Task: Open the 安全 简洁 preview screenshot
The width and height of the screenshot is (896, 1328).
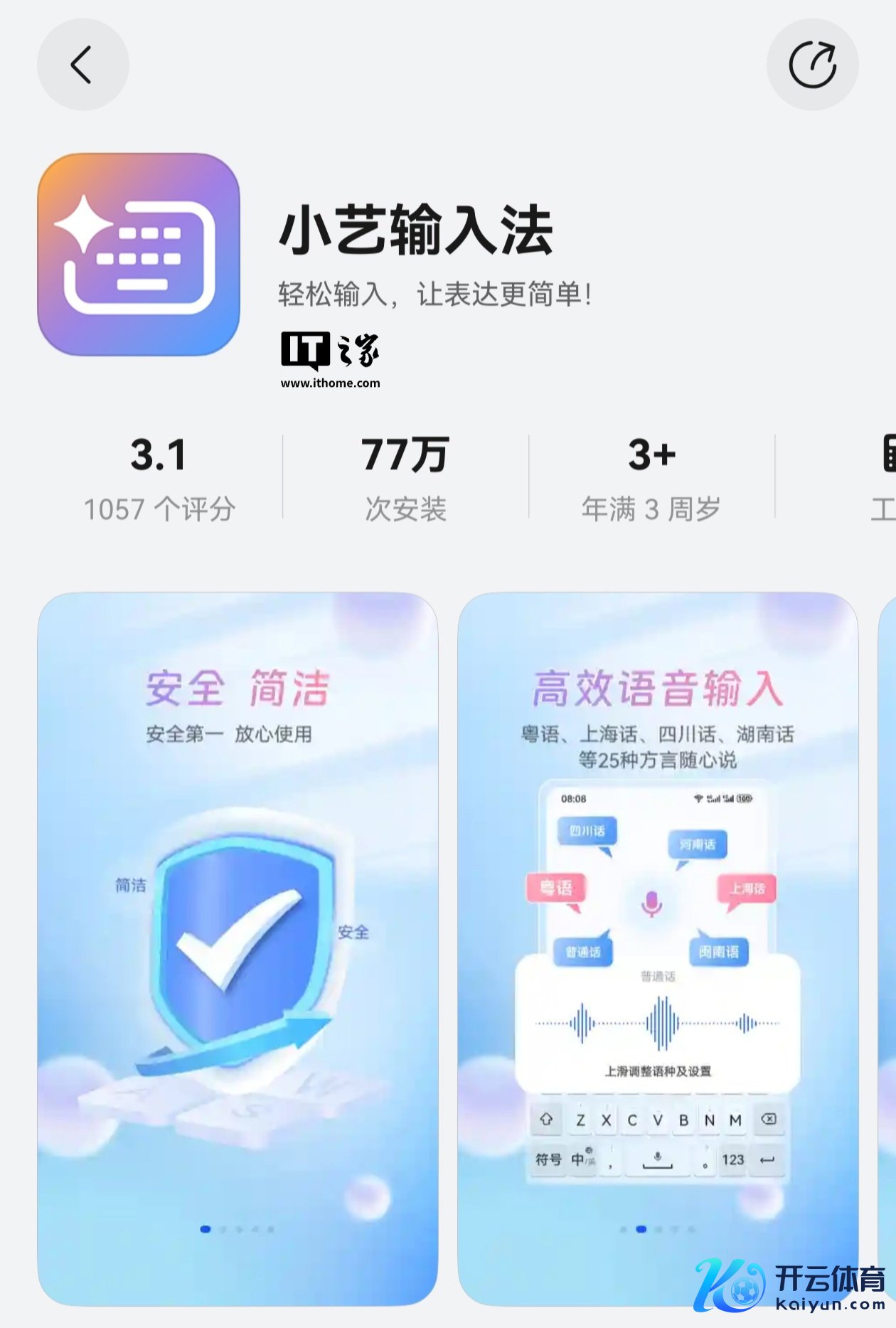Action: [x=238, y=947]
